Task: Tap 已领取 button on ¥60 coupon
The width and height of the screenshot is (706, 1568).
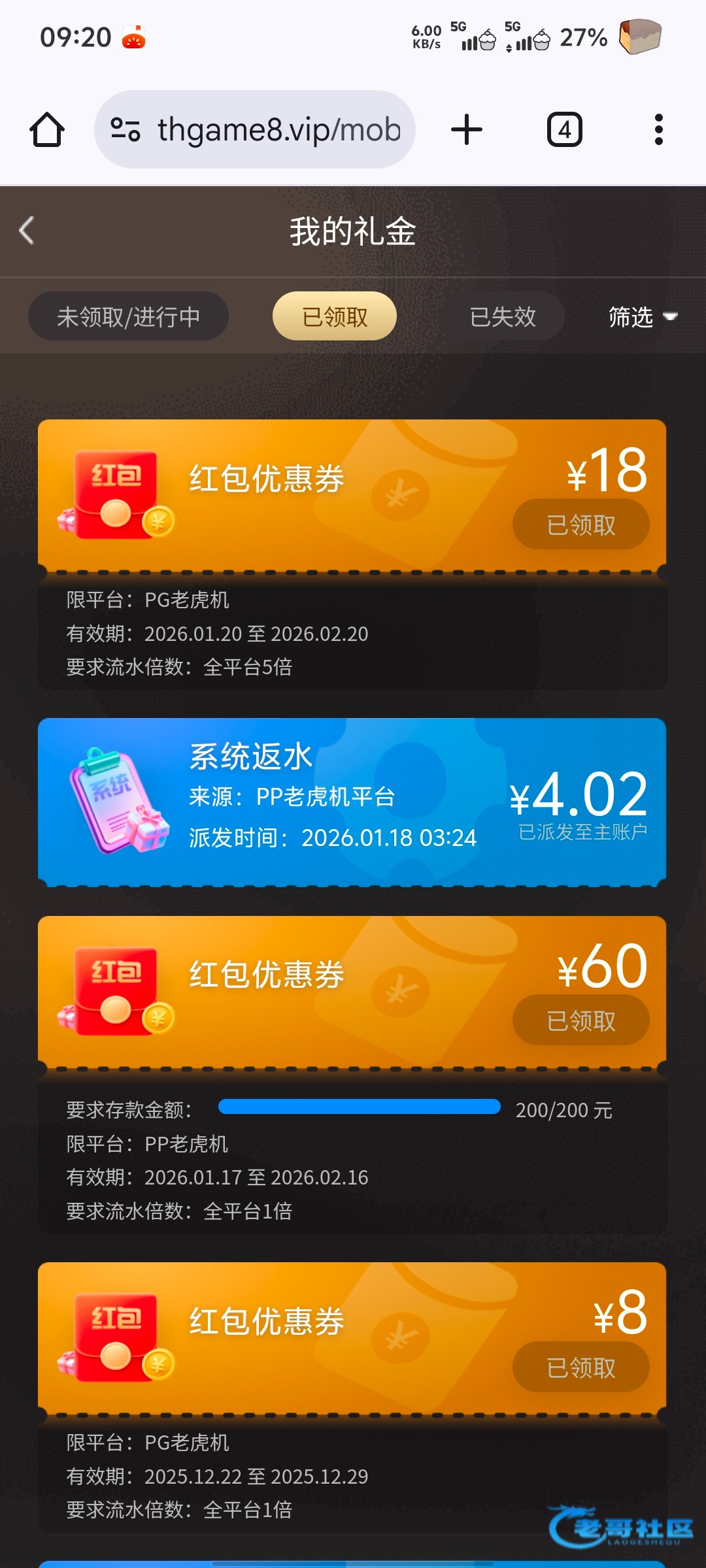Action: 580,1021
